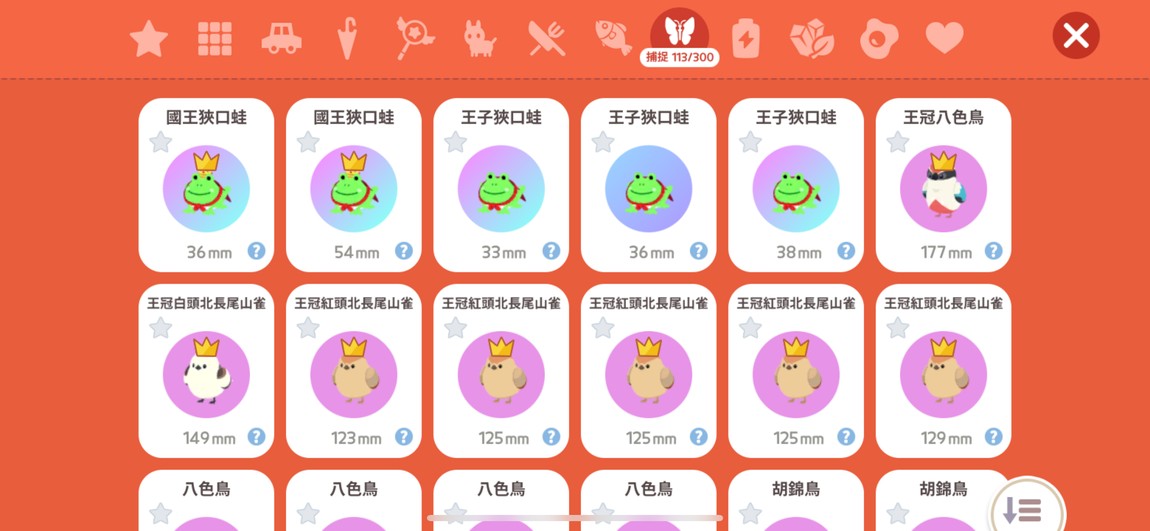Star the 123mm 王冠紅頭北長尾山雀

308,328
